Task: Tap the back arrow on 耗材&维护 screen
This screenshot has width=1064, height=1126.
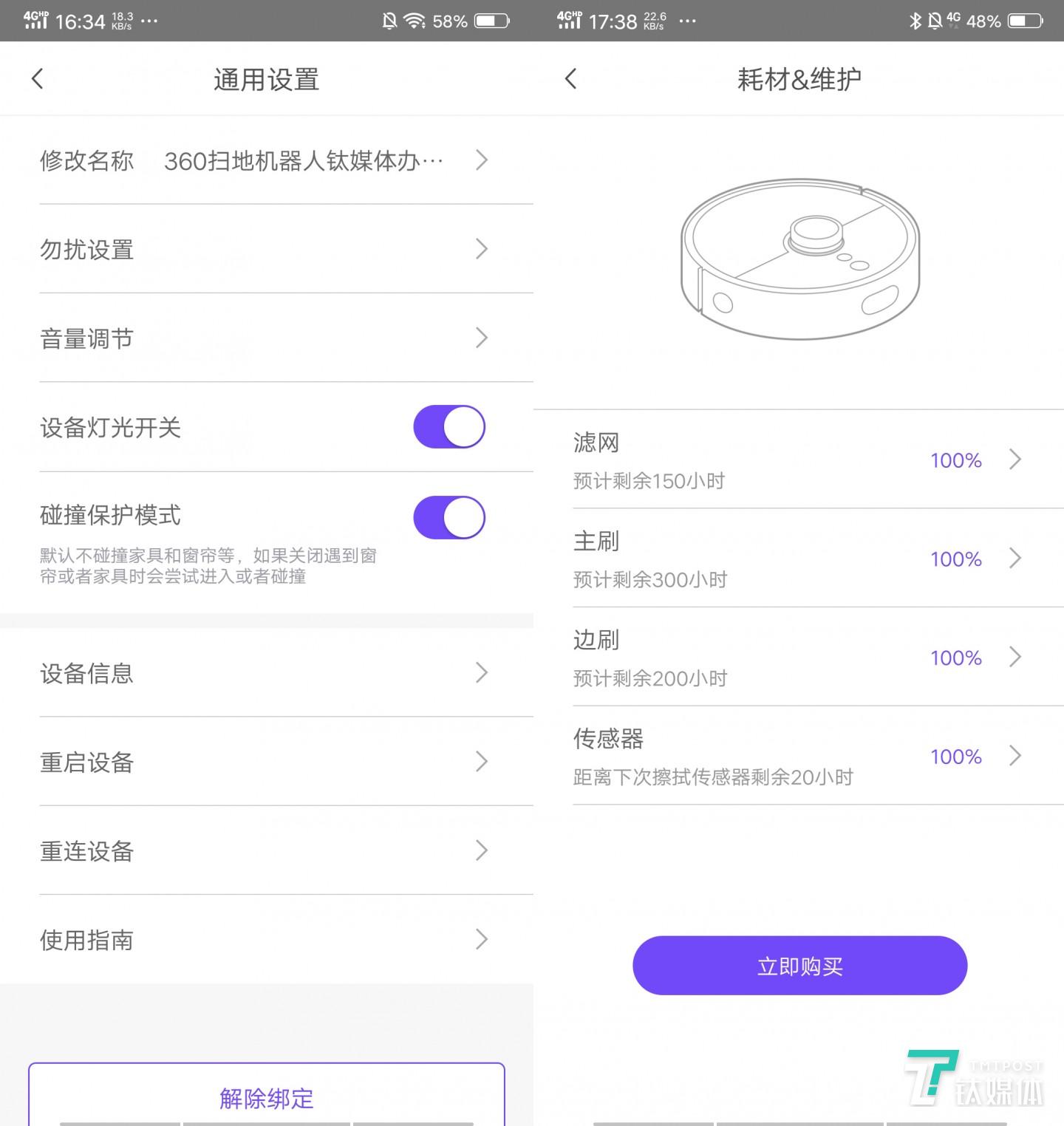Action: click(x=570, y=78)
